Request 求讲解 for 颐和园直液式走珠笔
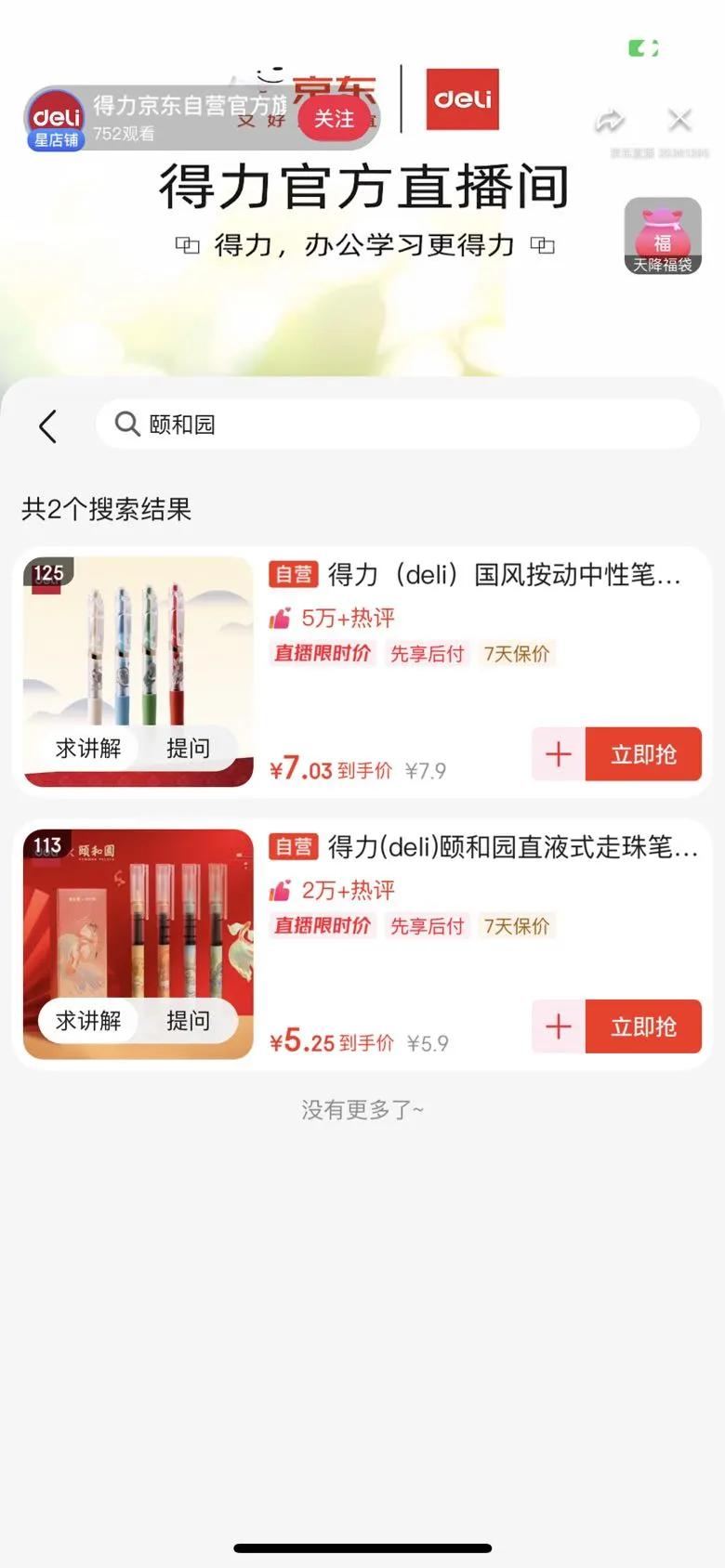725x1568 pixels. [x=88, y=1021]
